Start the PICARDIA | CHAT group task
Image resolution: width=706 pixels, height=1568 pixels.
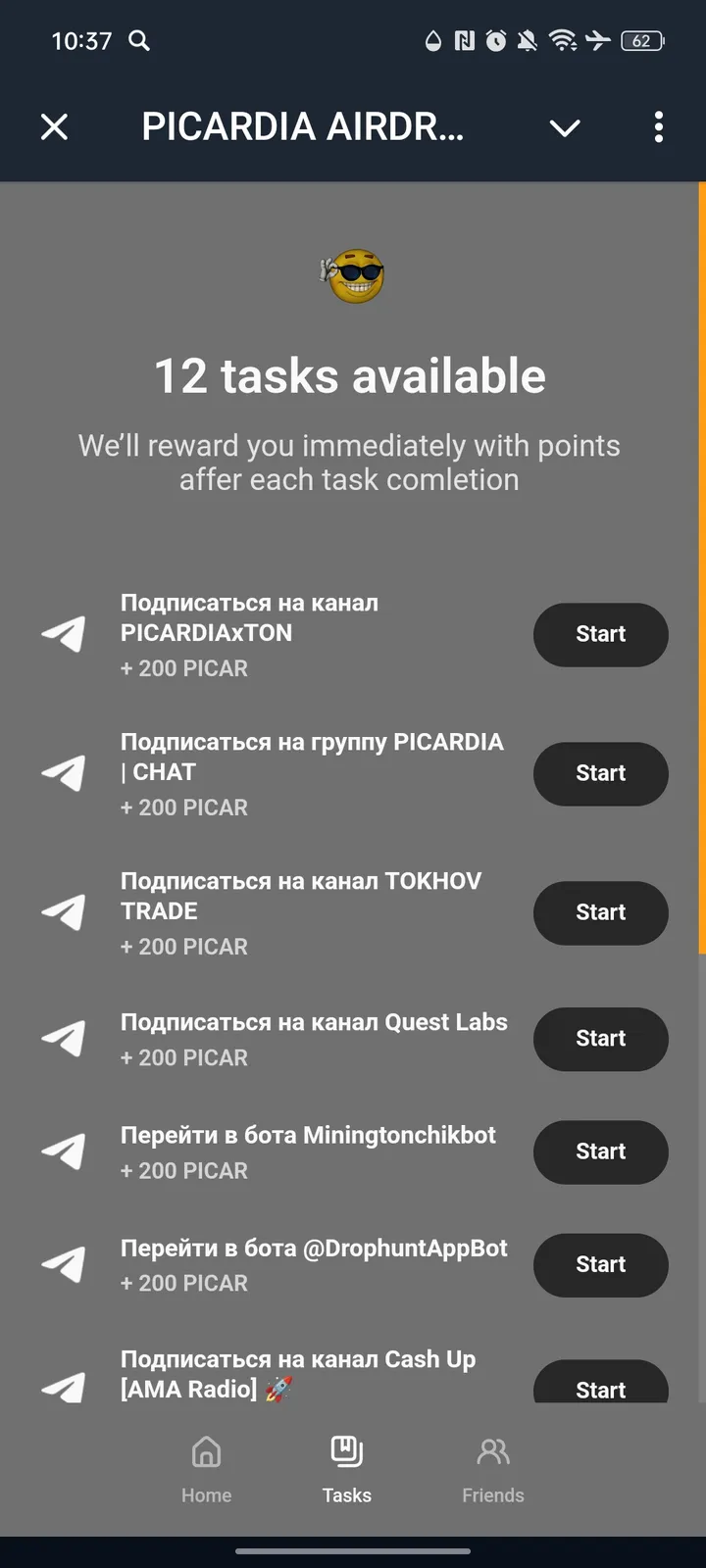pos(600,774)
